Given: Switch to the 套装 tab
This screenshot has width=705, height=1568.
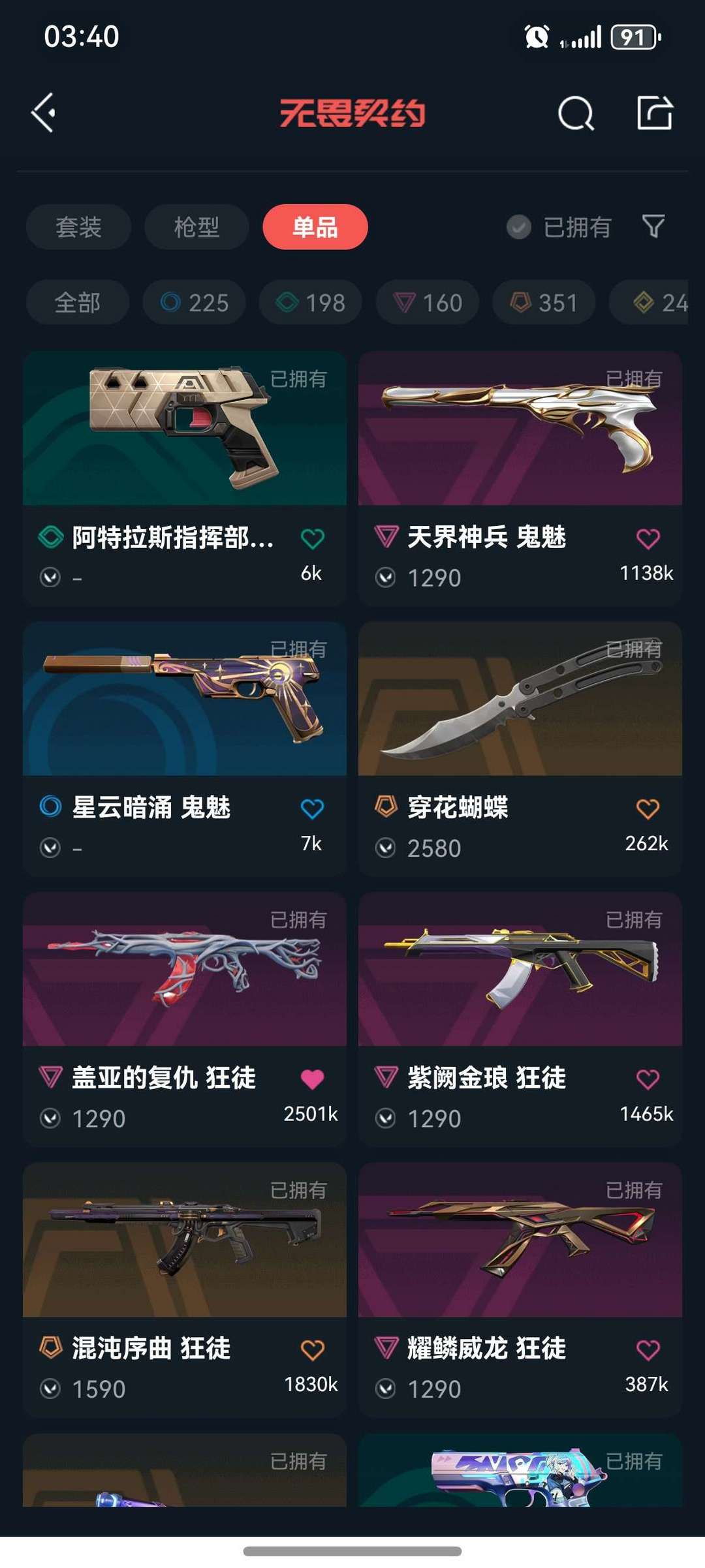Looking at the screenshot, I should [x=78, y=227].
